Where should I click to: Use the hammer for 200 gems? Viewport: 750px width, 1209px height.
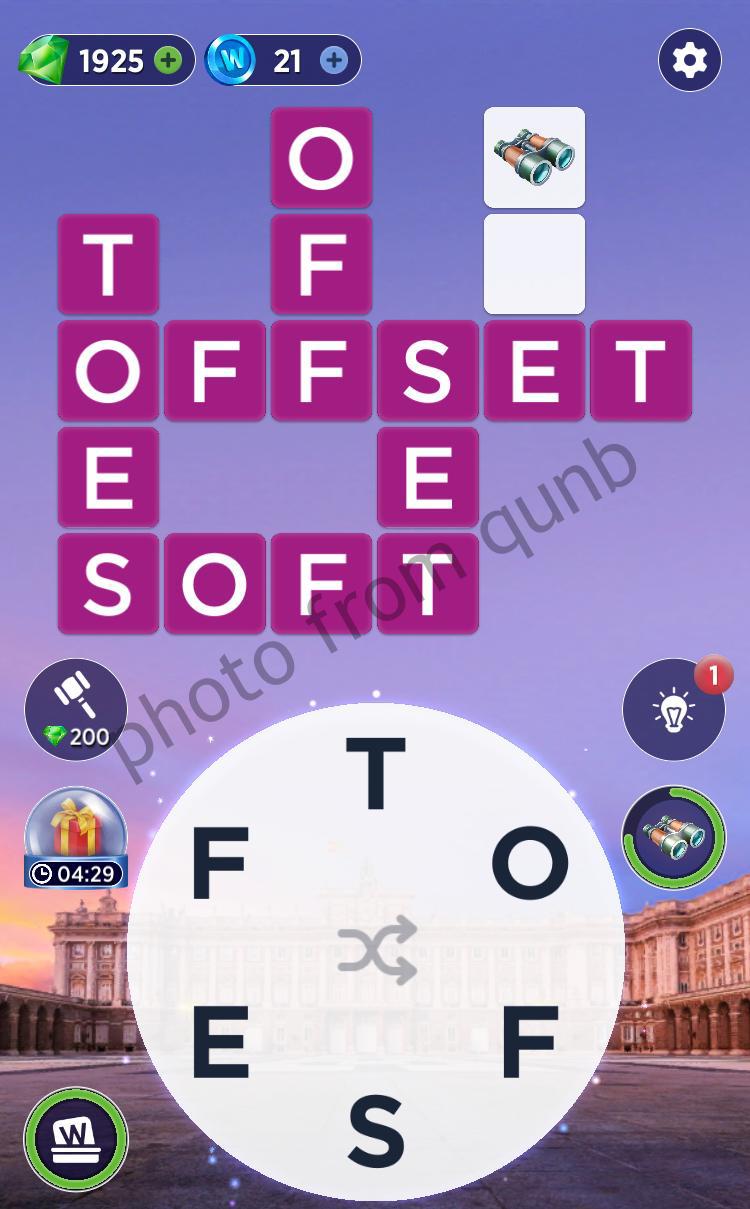coord(76,709)
